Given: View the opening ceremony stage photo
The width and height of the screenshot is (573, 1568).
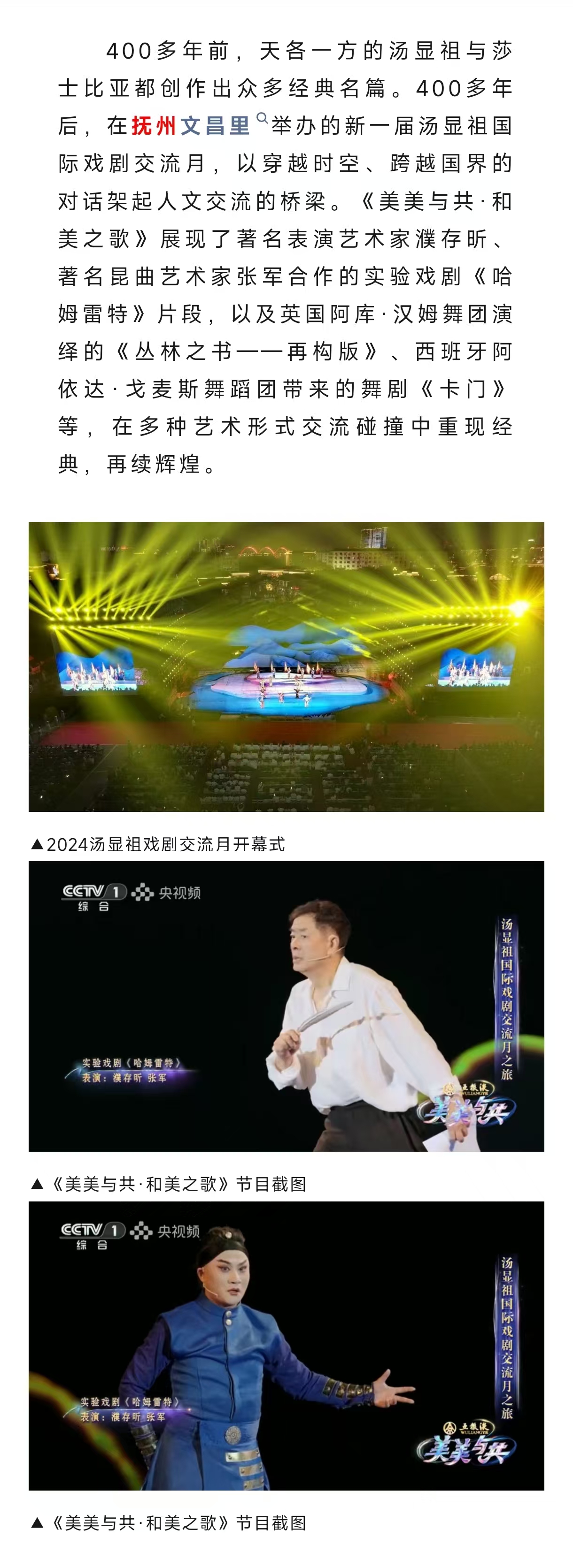Looking at the screenshot, I should pos(286,666).
